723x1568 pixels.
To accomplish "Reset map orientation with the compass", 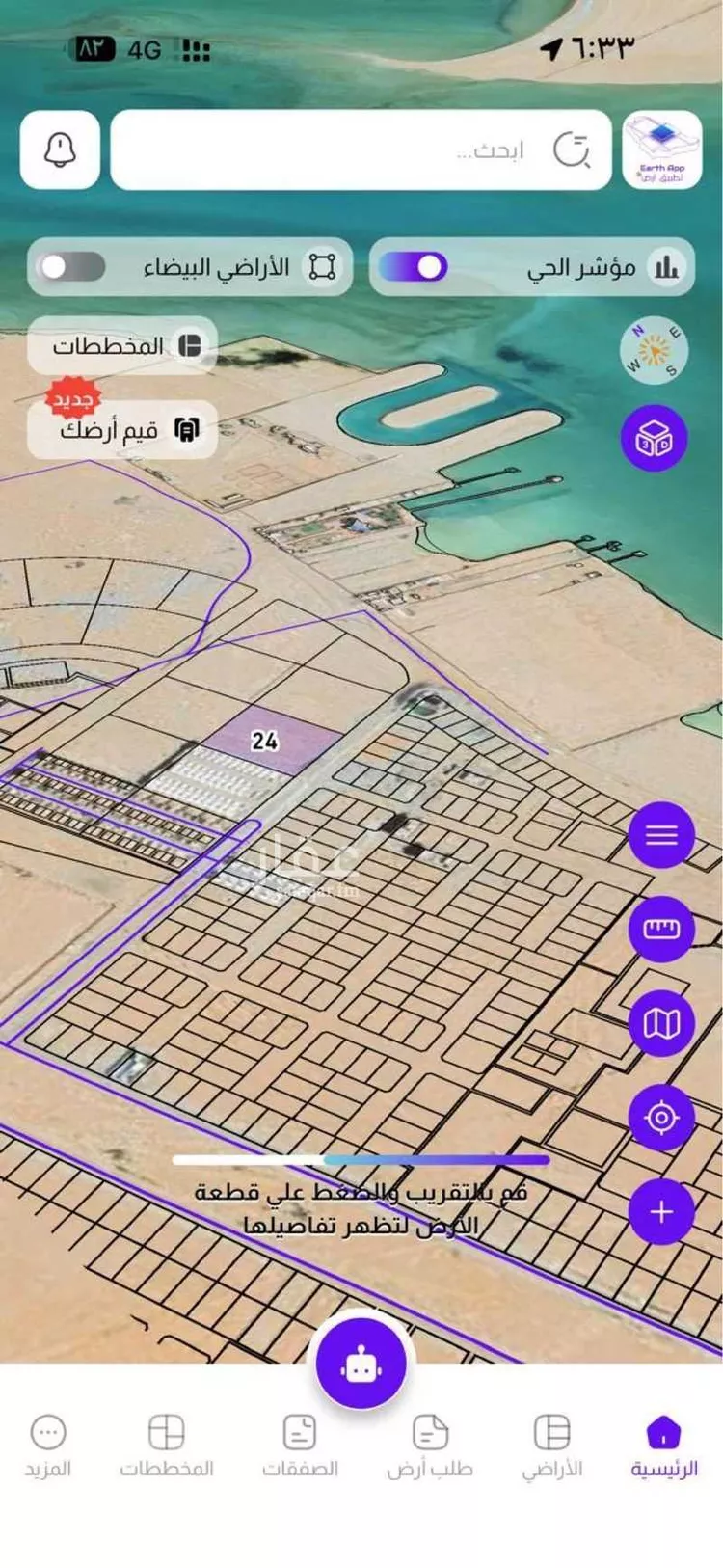I will coord(654,351).
